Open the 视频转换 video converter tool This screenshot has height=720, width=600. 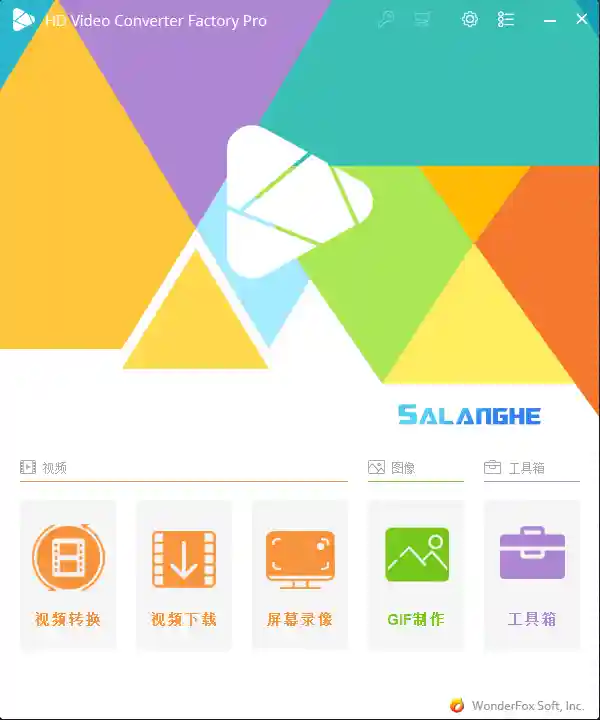tap(68, 575)
